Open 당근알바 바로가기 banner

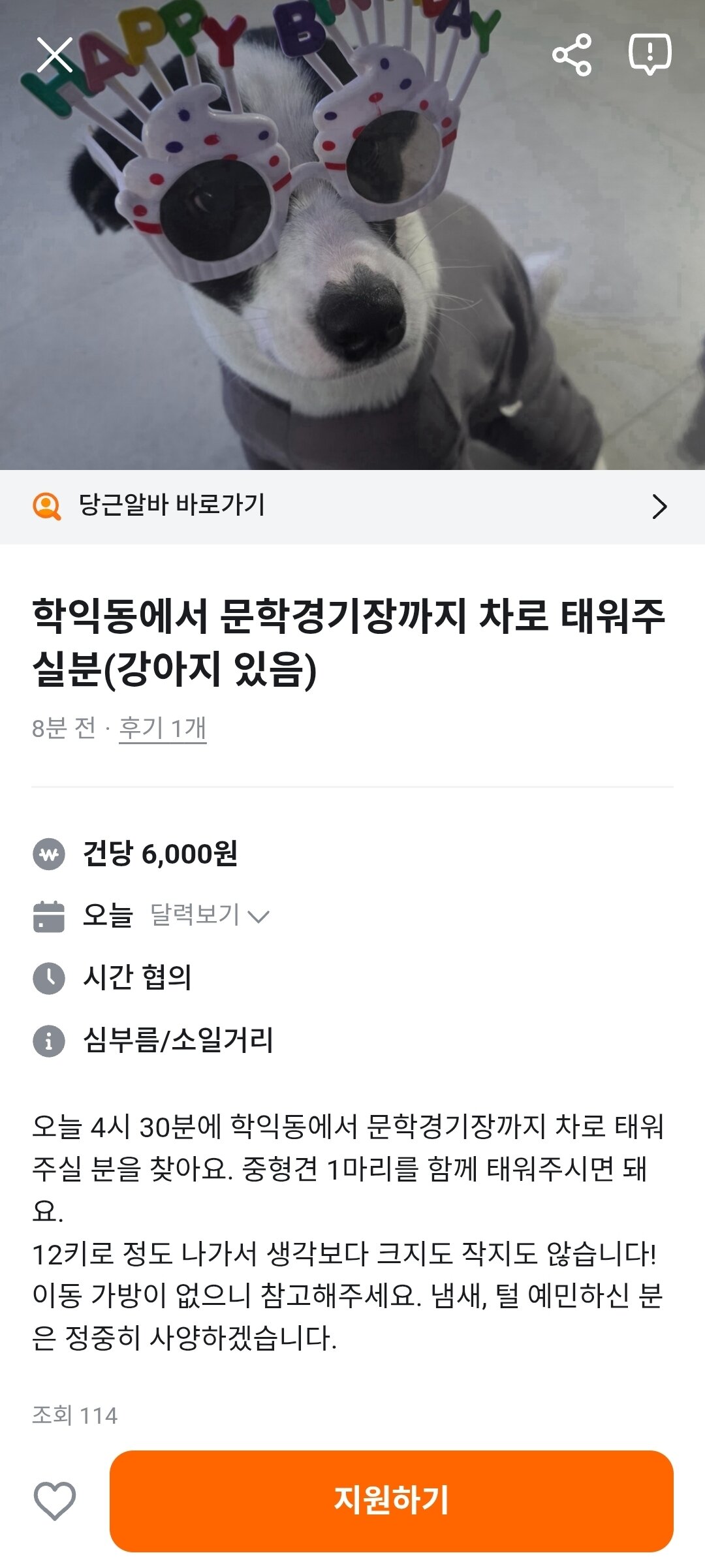tap(352, 507)
